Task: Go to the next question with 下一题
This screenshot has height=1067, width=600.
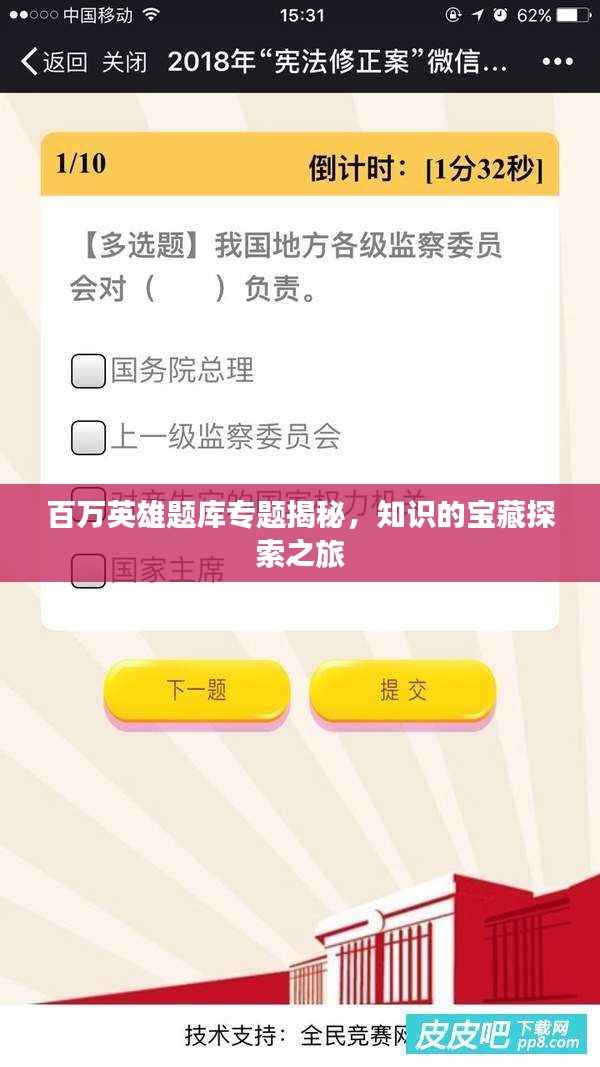Action: click(197, 690)
